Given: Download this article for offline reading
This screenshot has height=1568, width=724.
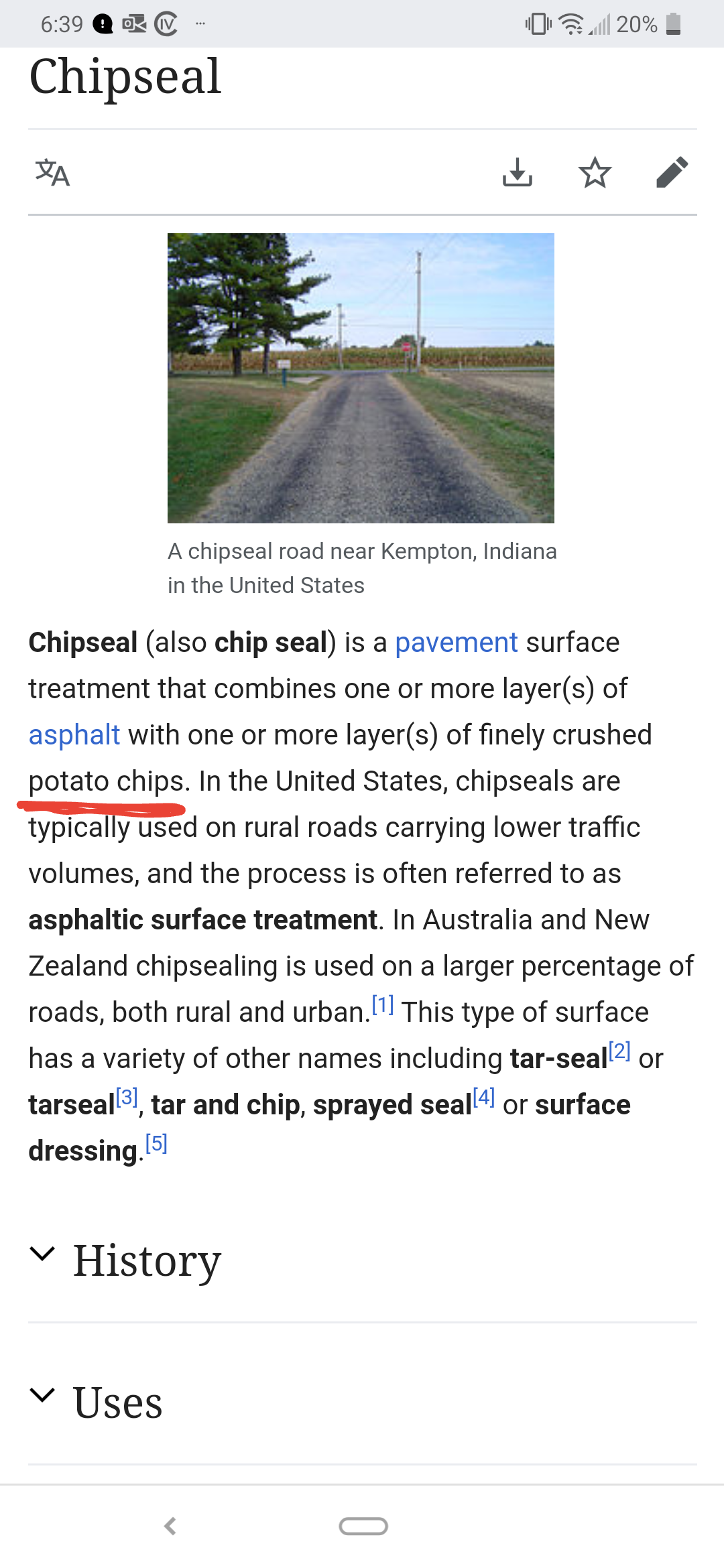Looking at the screenshot, I should click(517, 173).
